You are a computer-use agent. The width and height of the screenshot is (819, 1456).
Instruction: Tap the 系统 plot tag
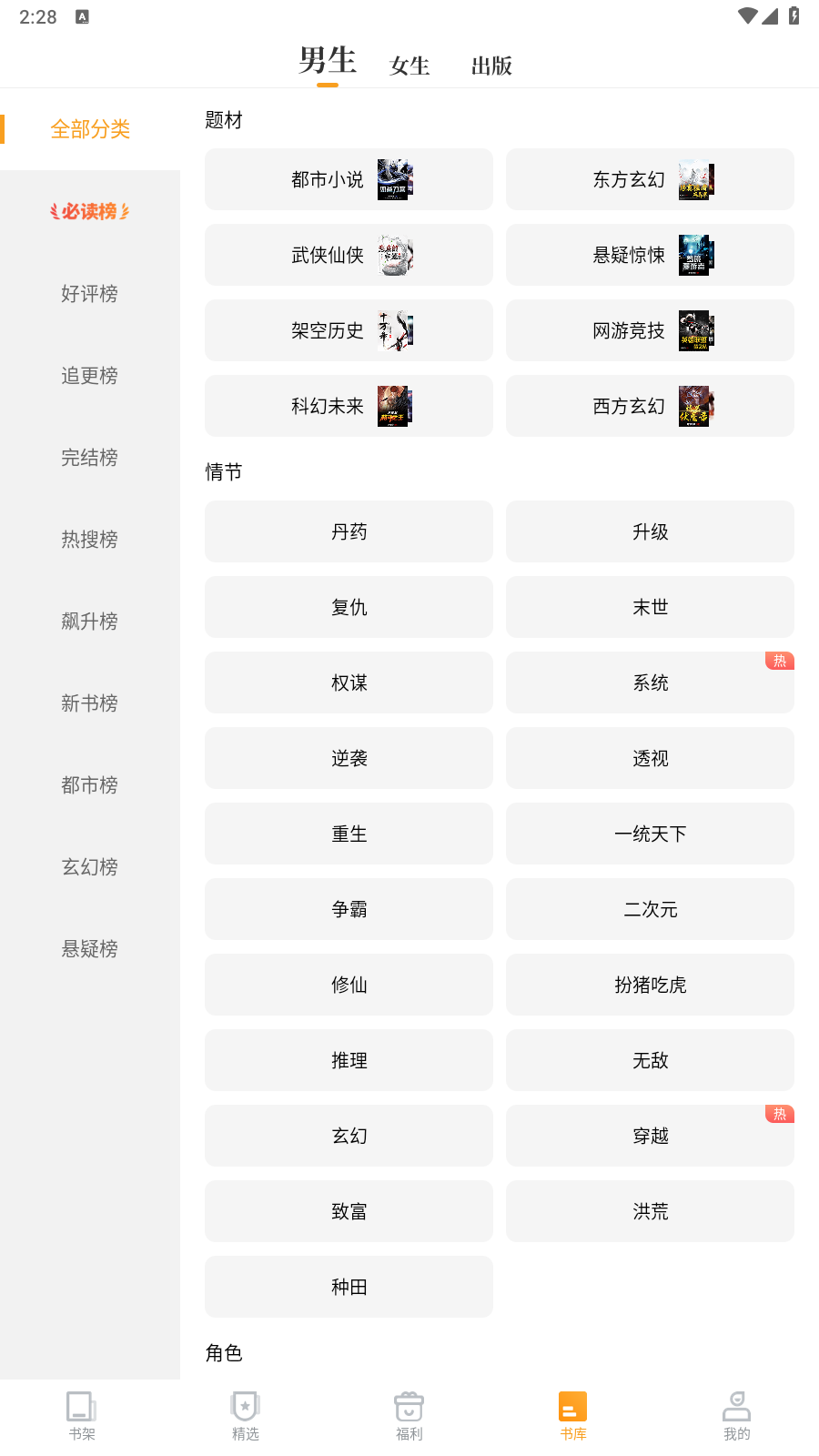[x=650, y=682]
